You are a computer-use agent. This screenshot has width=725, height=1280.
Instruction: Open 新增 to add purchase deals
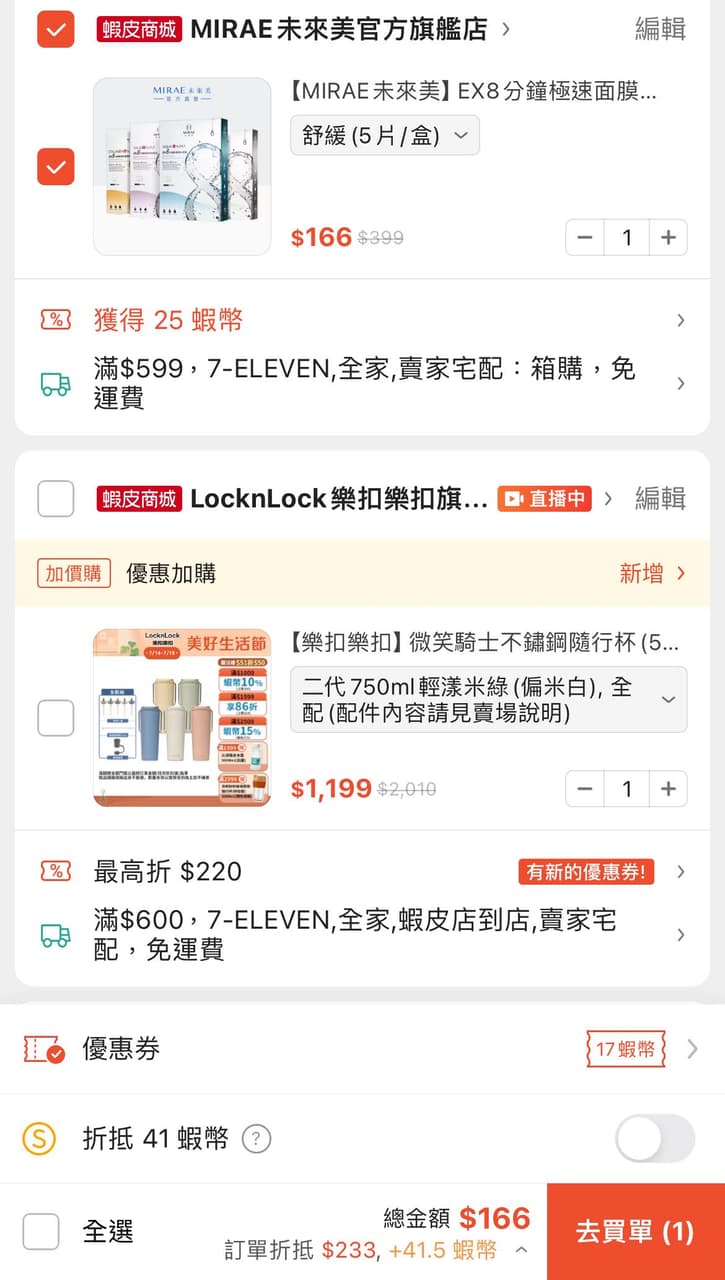pos(654,573)
